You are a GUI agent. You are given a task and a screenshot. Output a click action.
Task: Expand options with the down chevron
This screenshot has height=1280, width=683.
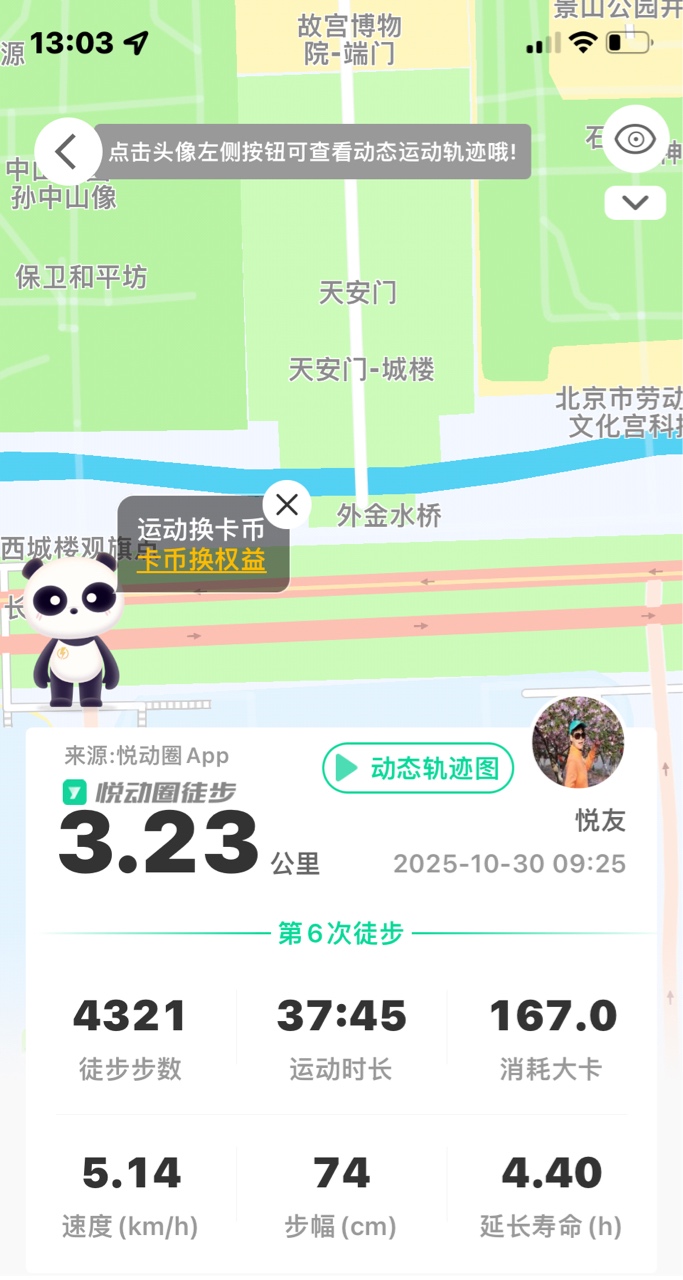pos(635,203)
